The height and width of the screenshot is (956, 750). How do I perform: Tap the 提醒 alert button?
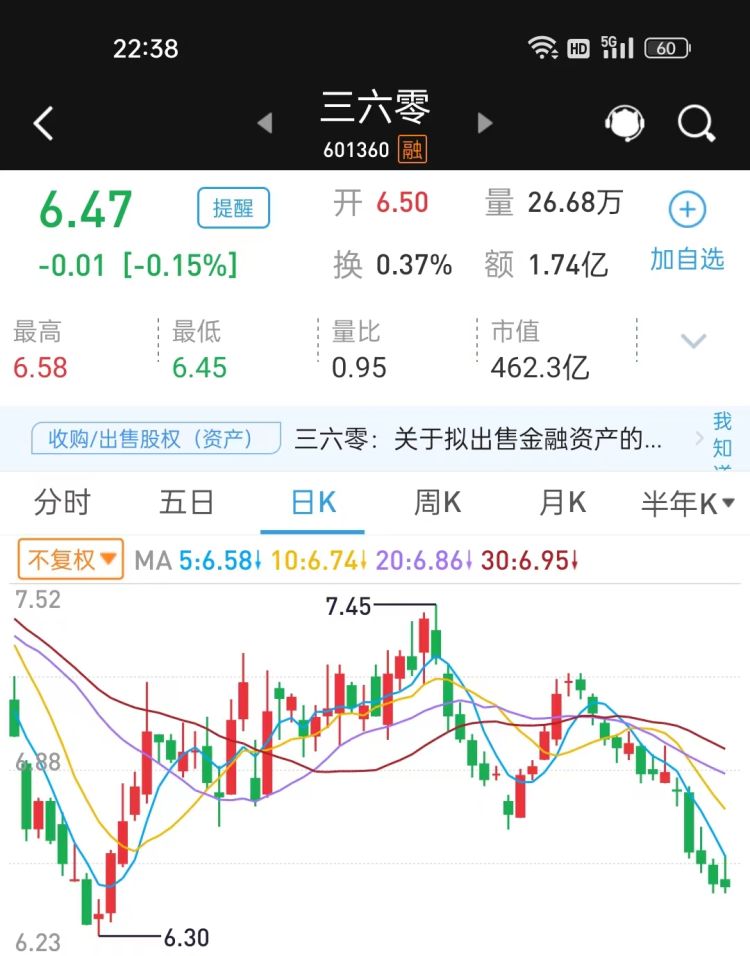233,208
